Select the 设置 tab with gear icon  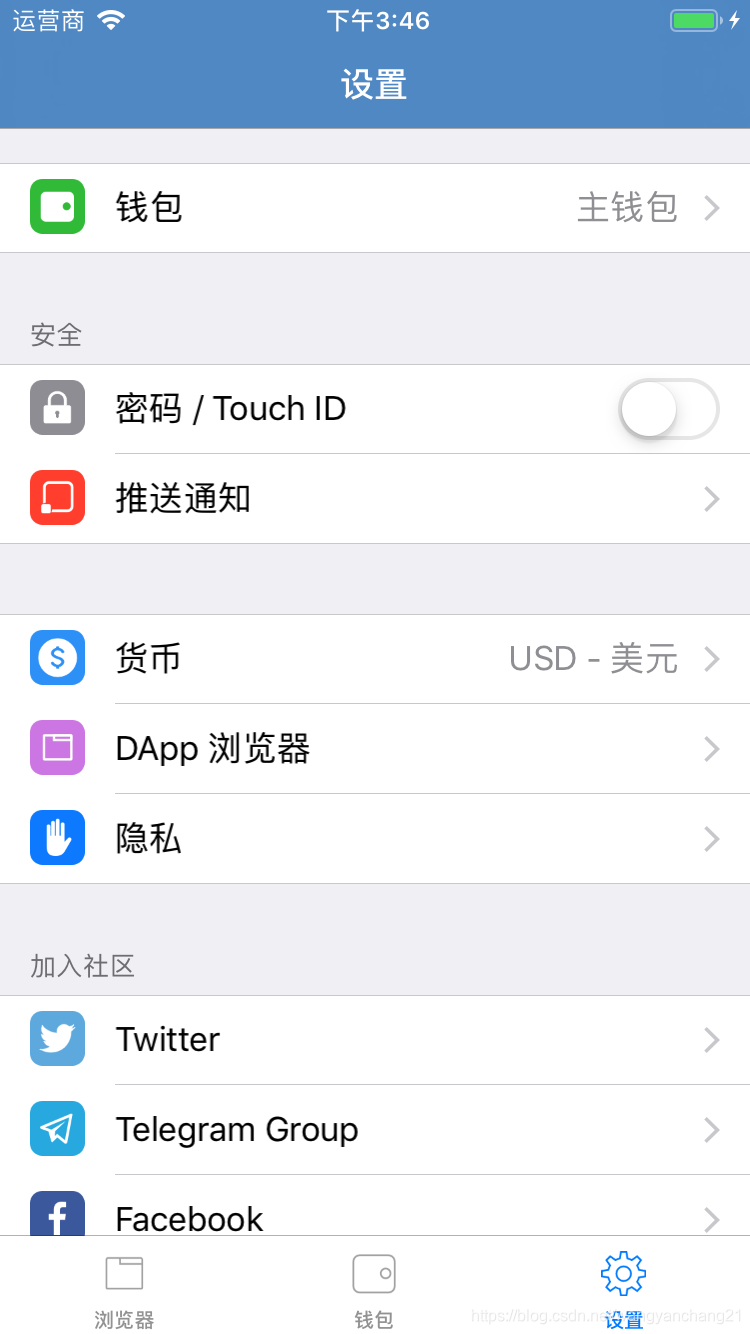point(622,1288)
